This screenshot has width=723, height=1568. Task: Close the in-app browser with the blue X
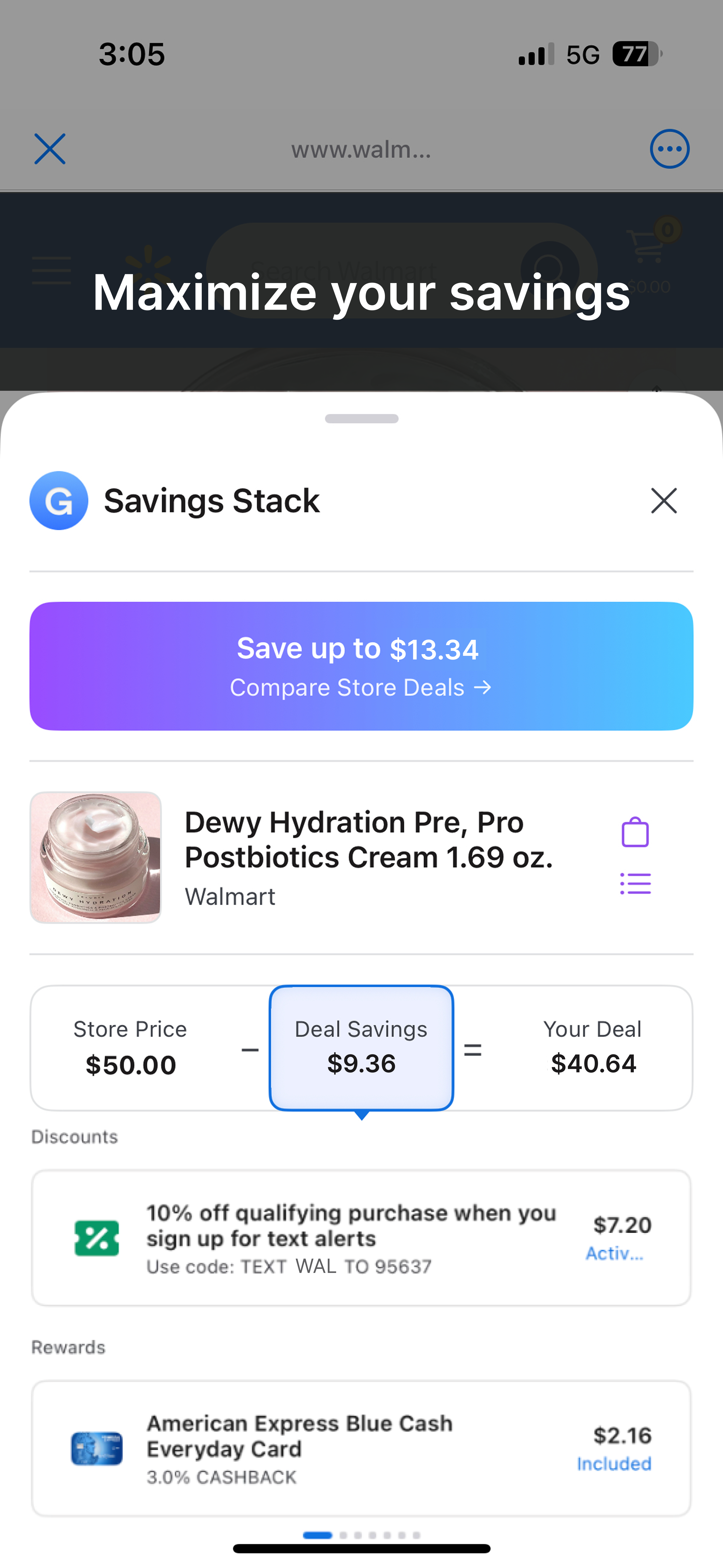pyautogui.click(x=50, y=149)
